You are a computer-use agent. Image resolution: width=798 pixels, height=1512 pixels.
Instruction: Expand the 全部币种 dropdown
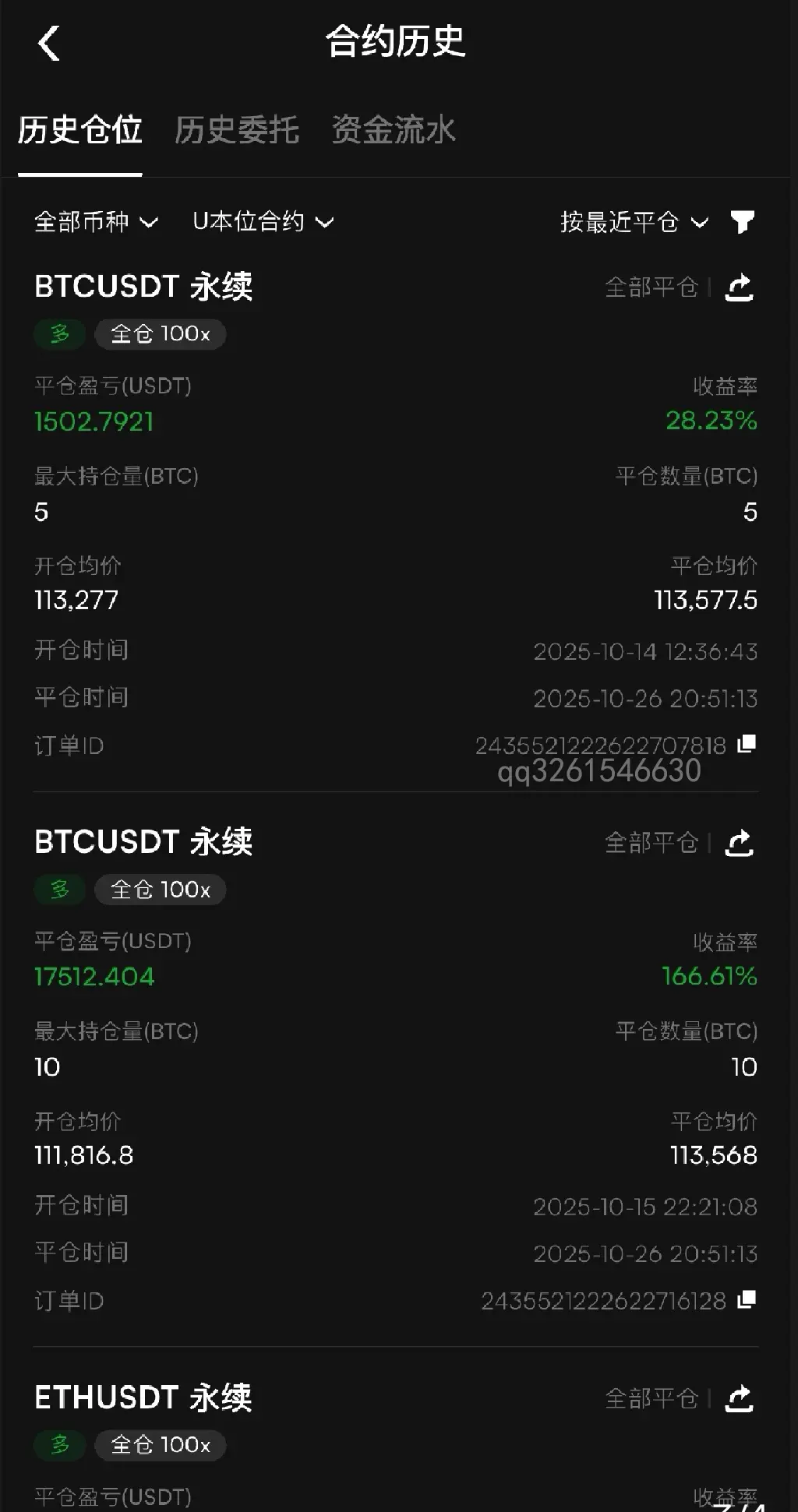tap(96, 222)
